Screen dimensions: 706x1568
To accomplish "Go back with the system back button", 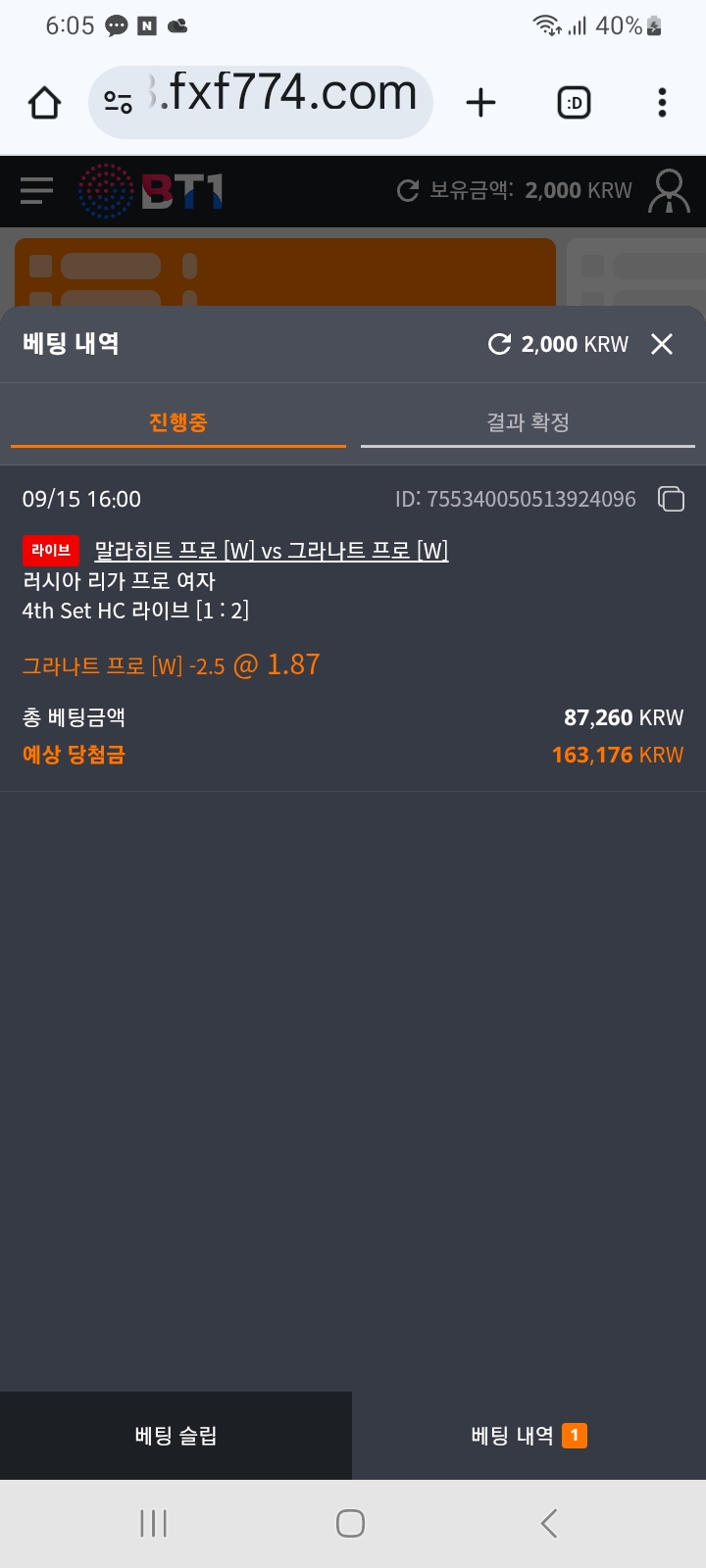I will [549, 1523].
